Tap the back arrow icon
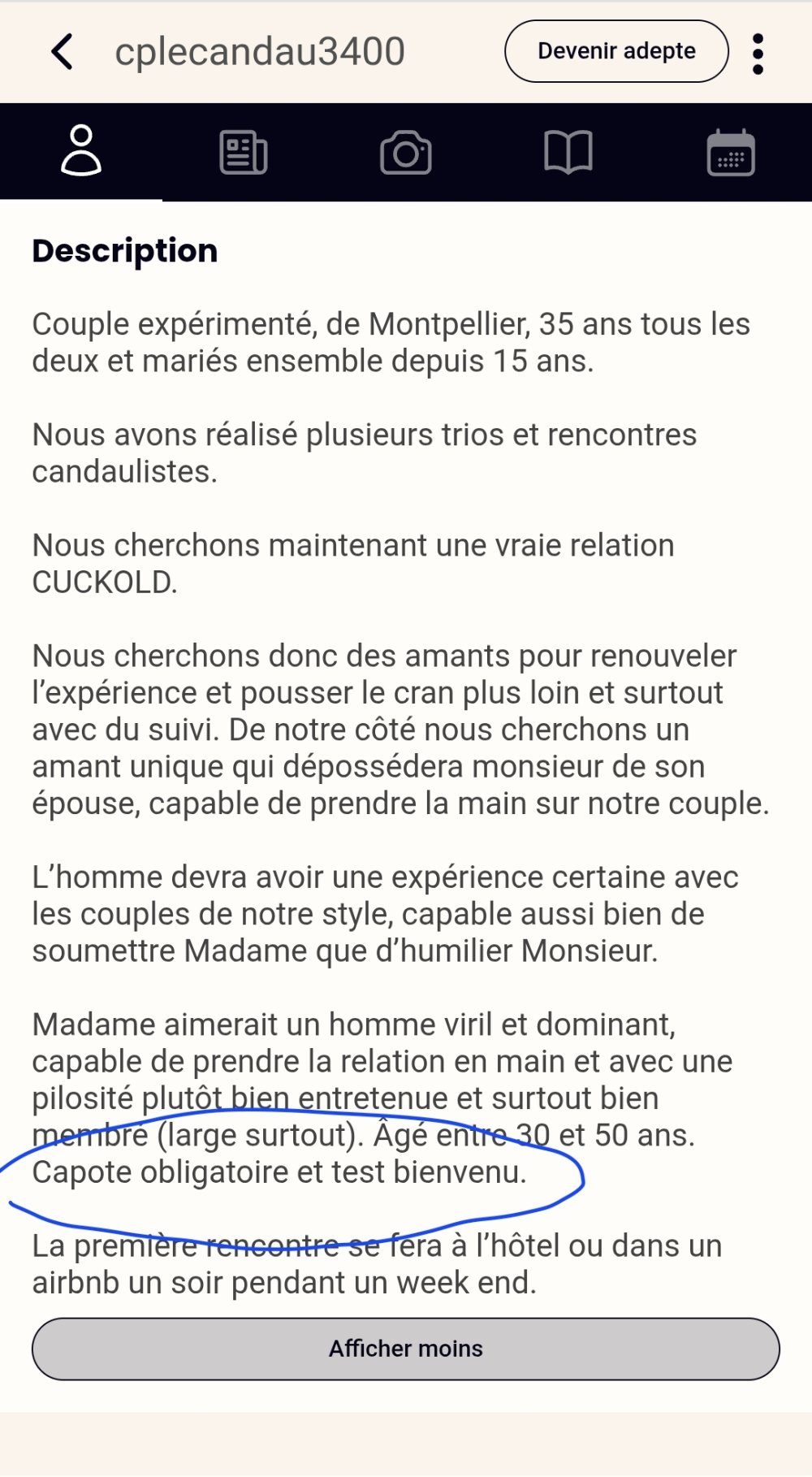Screen dimensions: 812x1477 [x=61, y=51]
